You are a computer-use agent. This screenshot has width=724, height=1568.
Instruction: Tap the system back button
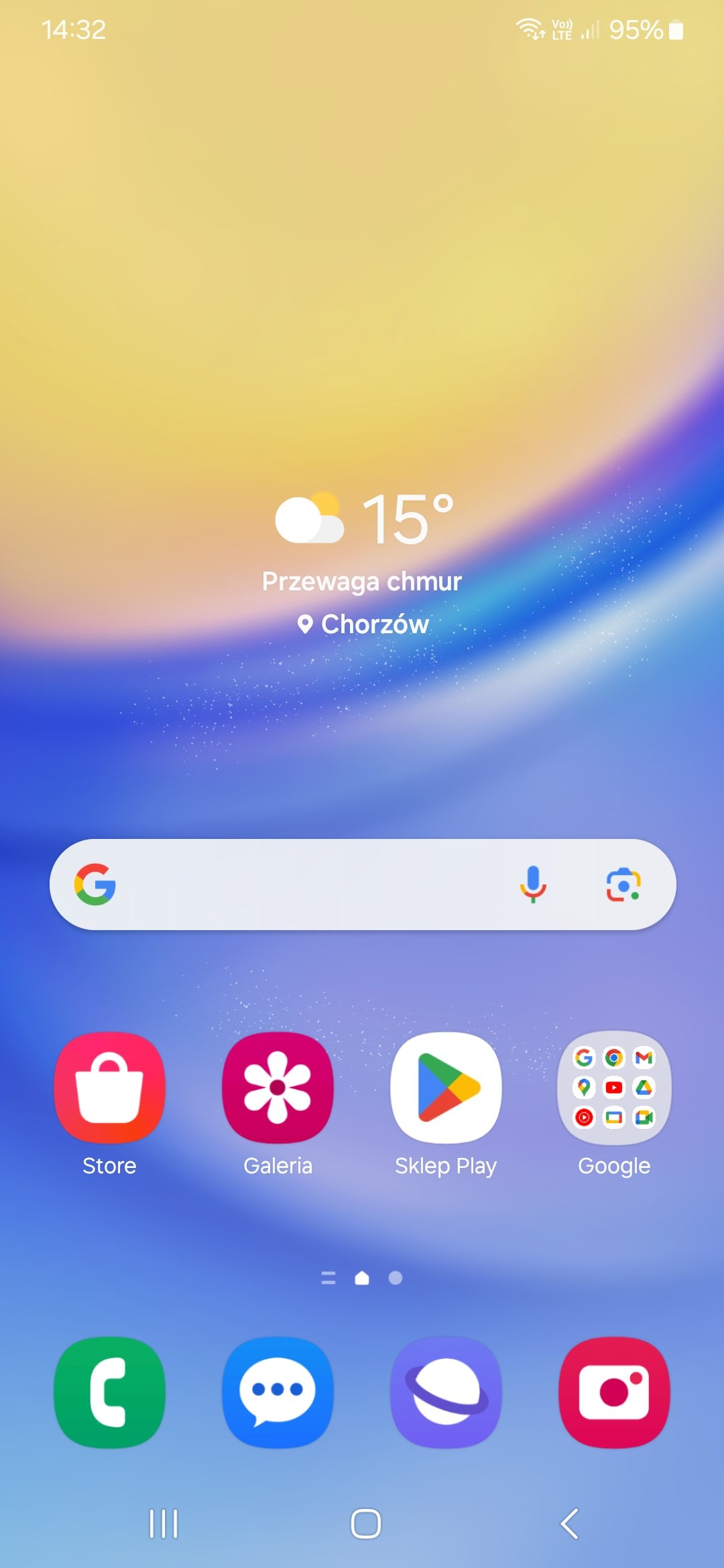click(569, 1524)
